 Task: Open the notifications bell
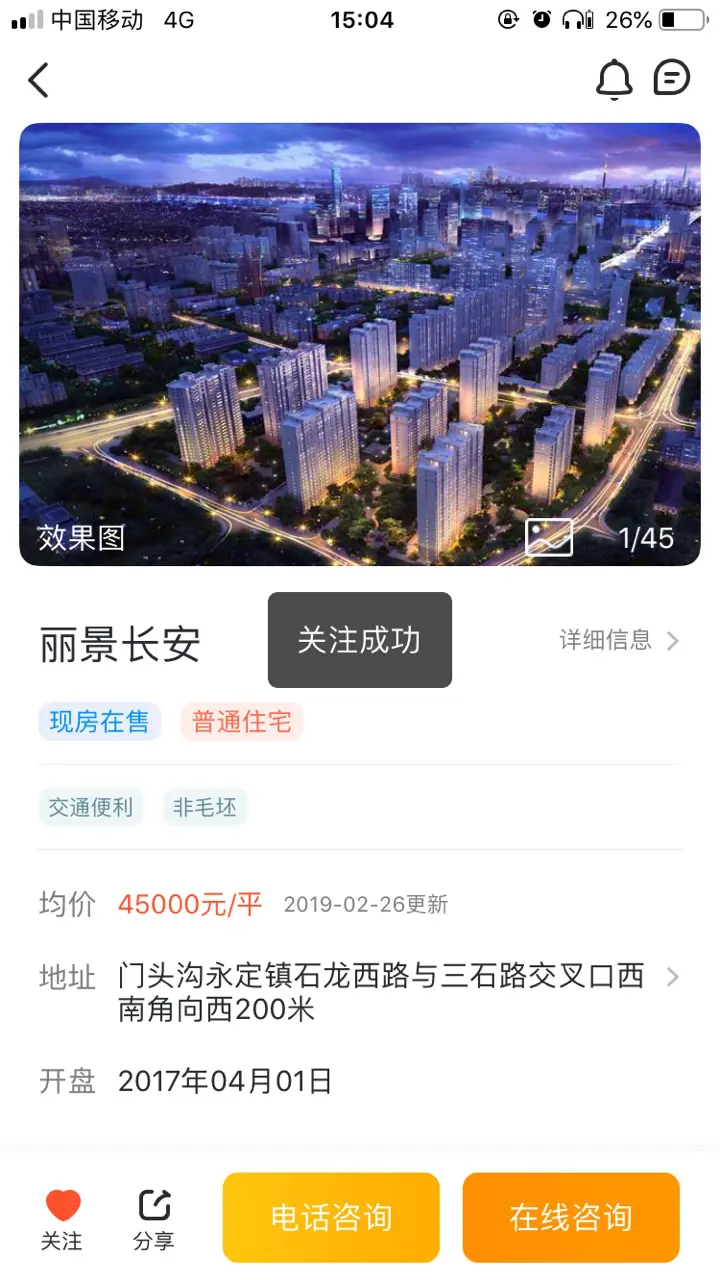[614, 80]
